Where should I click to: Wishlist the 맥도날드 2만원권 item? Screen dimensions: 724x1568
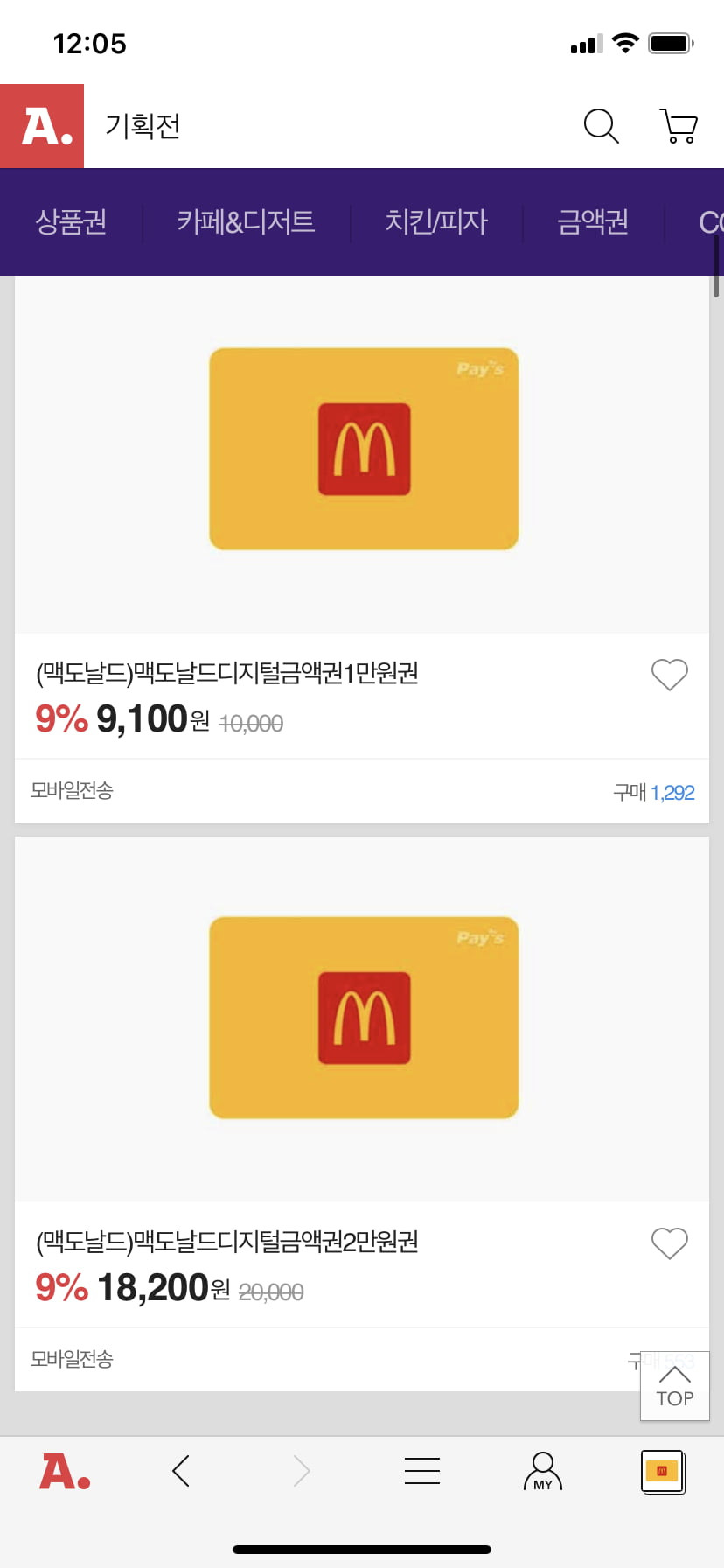(670, 1243)
